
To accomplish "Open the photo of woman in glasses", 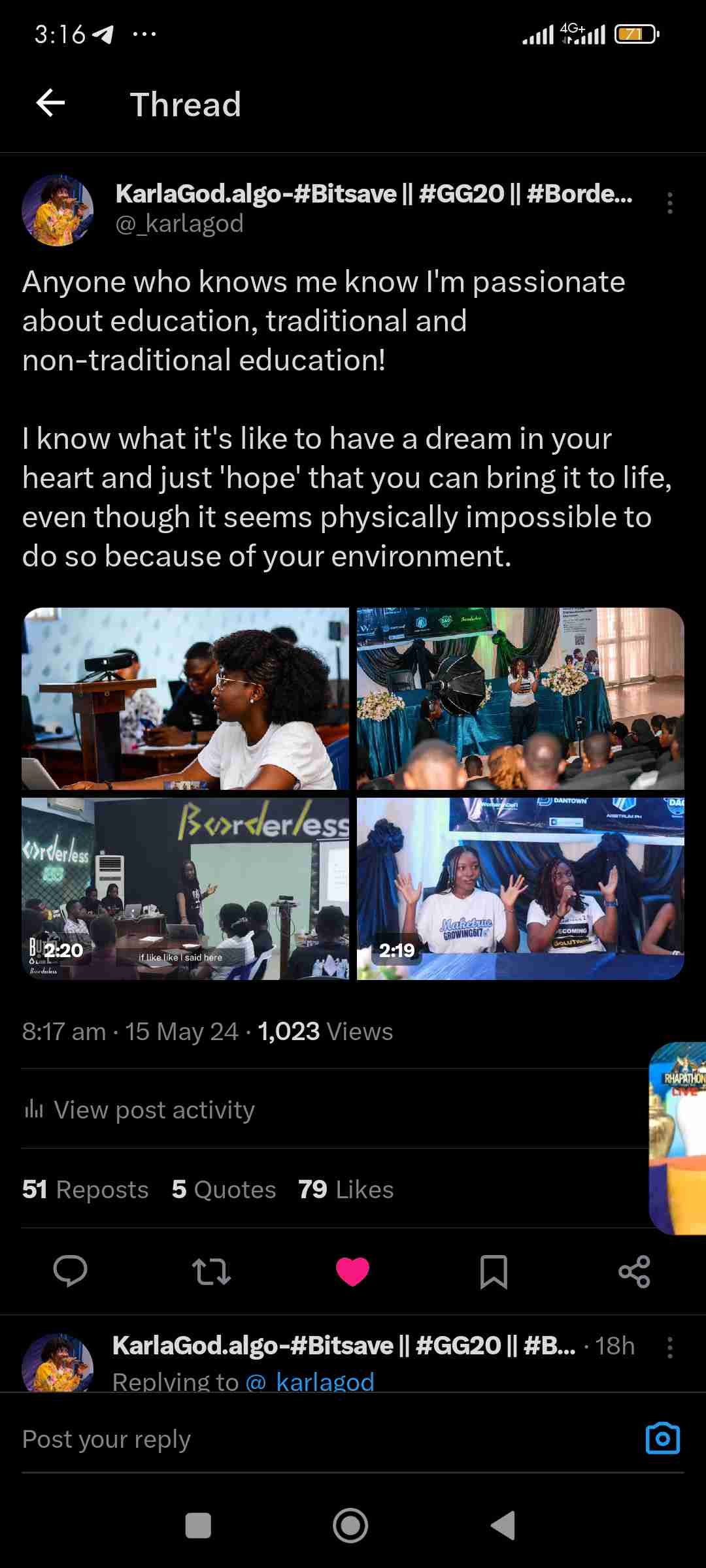I will point(186,698).
